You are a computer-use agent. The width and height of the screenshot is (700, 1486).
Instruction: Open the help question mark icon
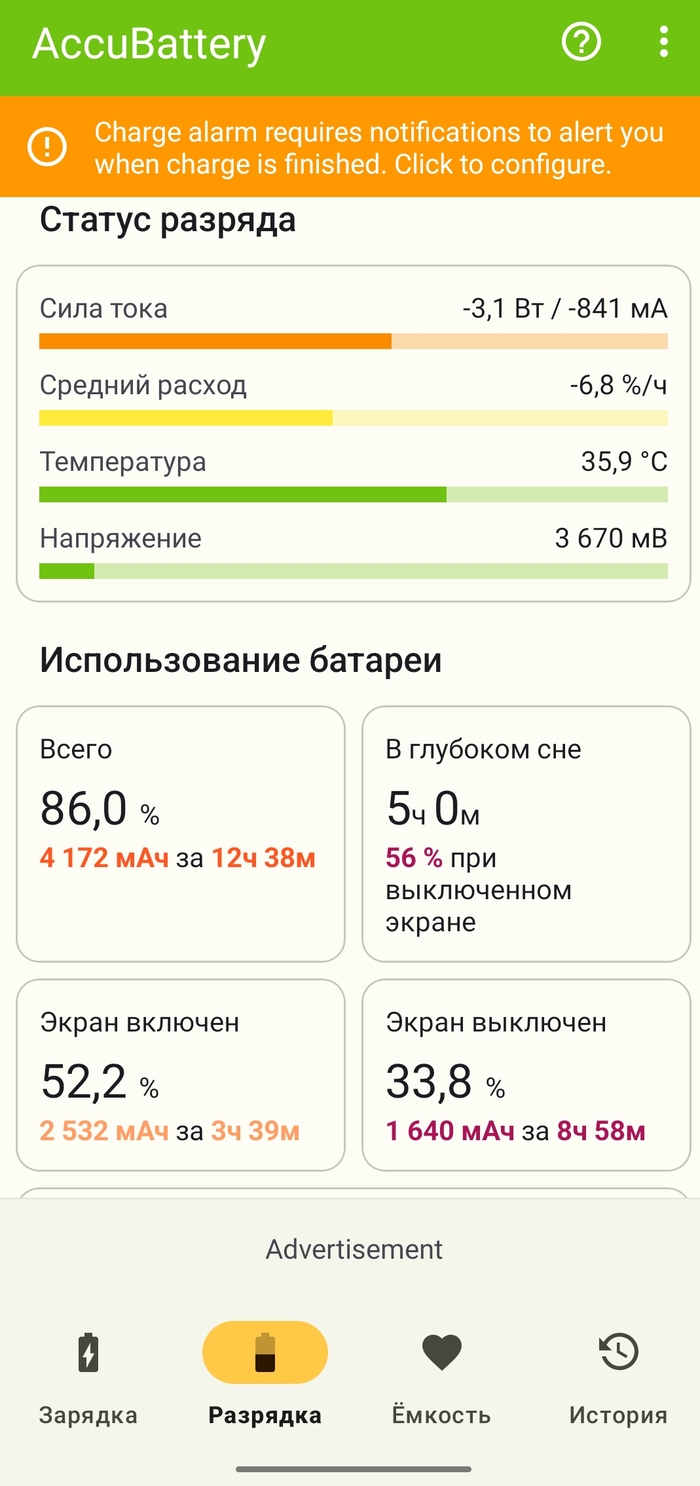[x=581, y=42]
